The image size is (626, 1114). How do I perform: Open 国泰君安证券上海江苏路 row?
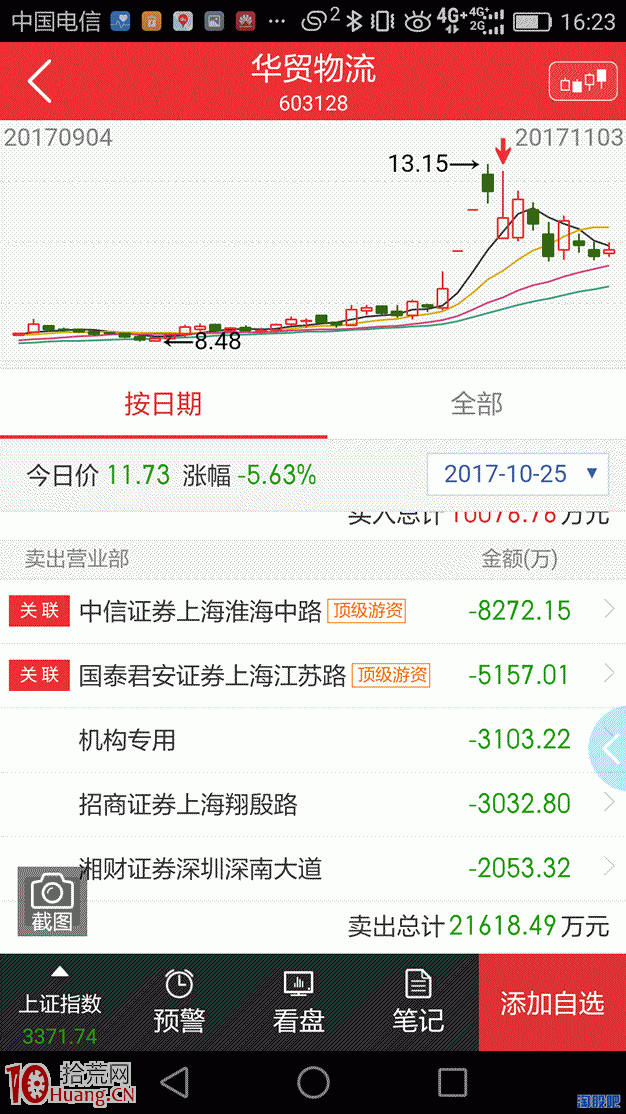(313, 675)
